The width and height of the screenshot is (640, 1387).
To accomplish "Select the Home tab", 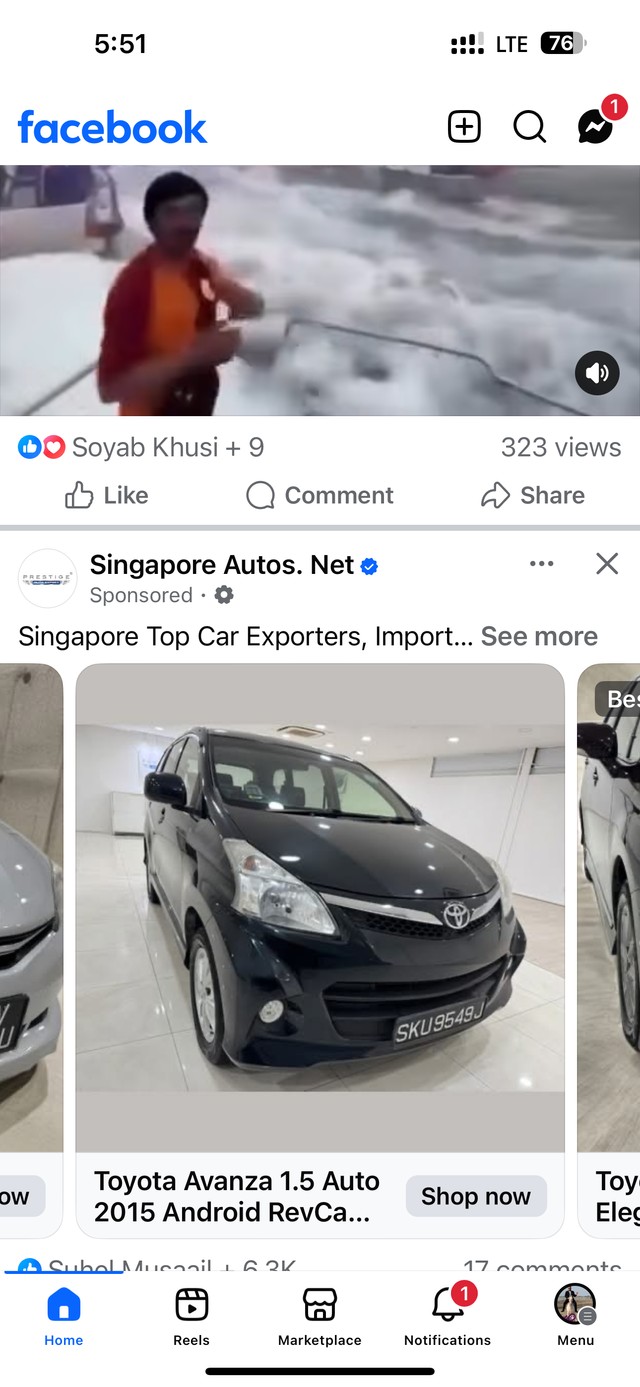I will (x=63, y=1315).
